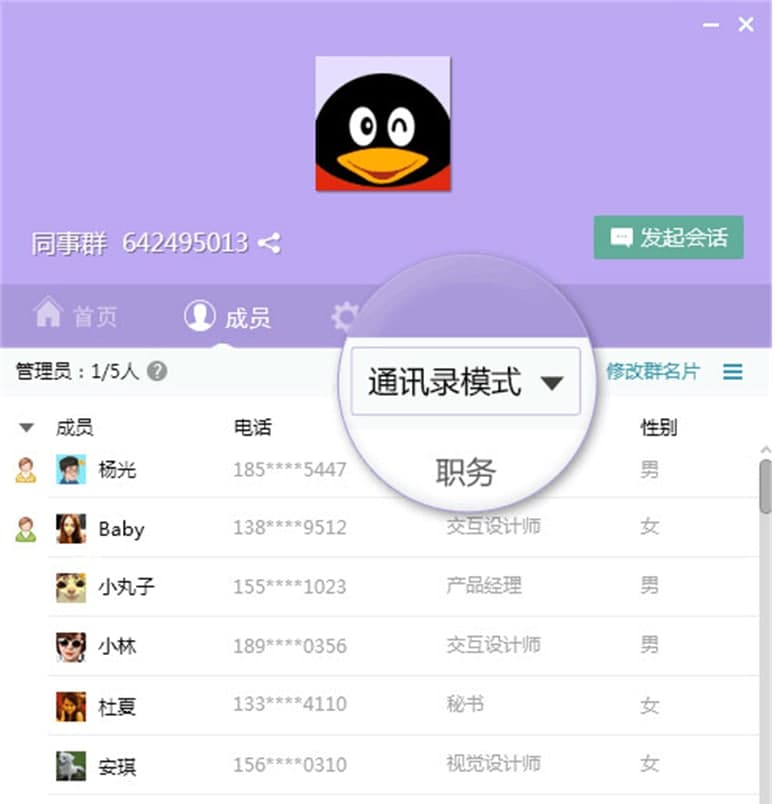Open the 修改群名片 link
The height and width of the screenshot is (804, 784).
click(653, 371)
